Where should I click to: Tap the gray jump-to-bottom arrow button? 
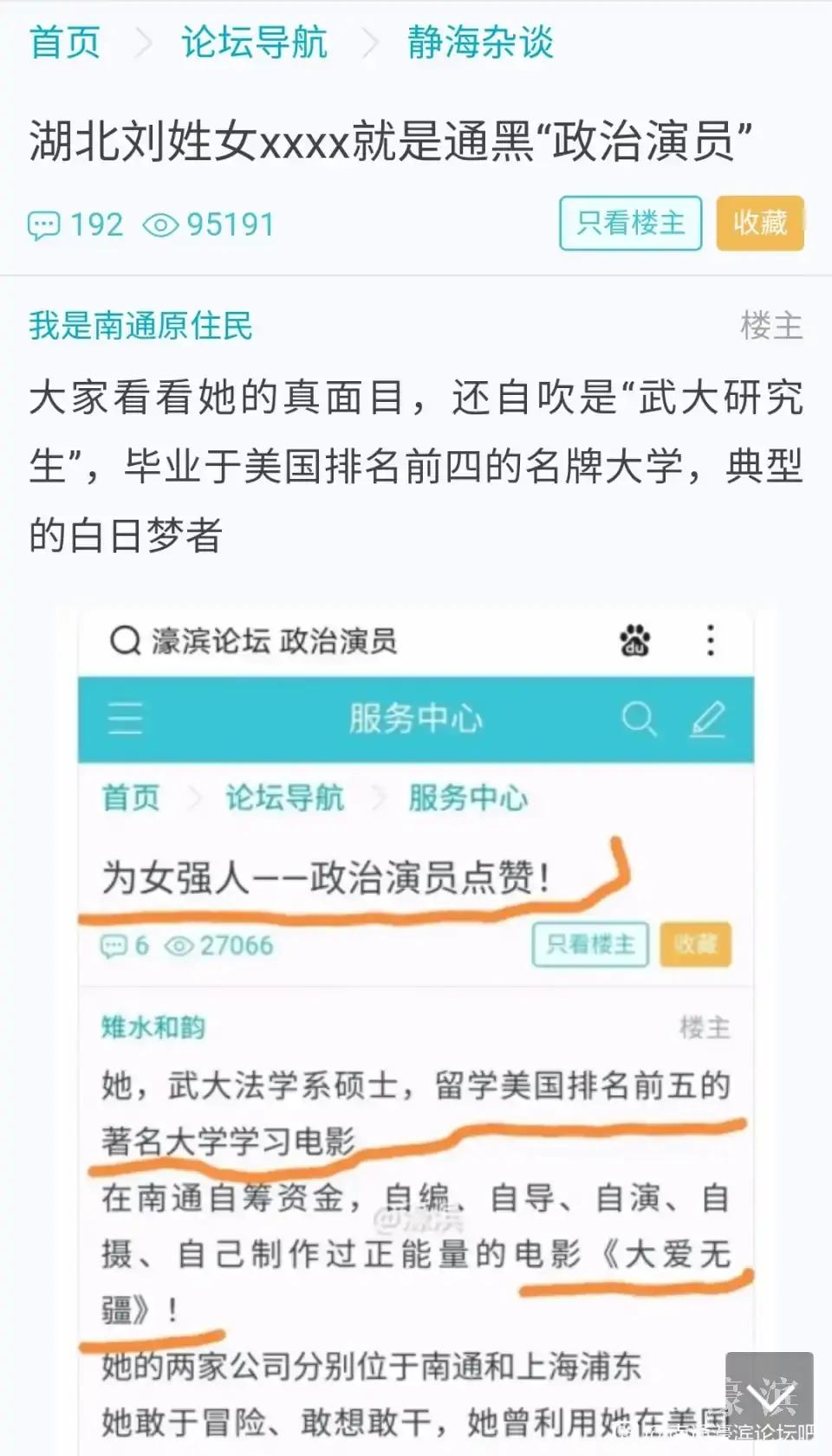(x=769, y=1395)
